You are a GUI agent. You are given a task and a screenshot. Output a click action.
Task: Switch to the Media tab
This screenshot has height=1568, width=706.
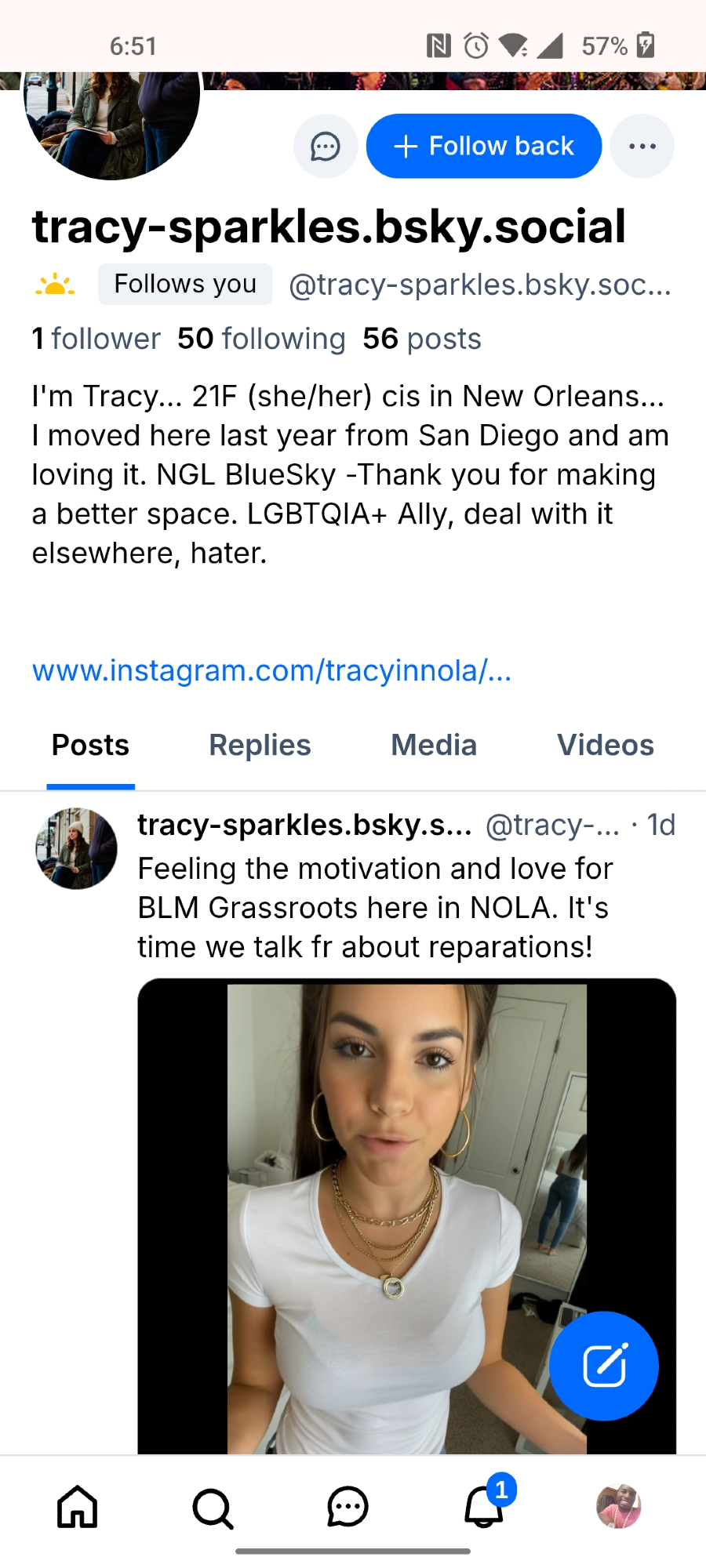pos(434,745)
